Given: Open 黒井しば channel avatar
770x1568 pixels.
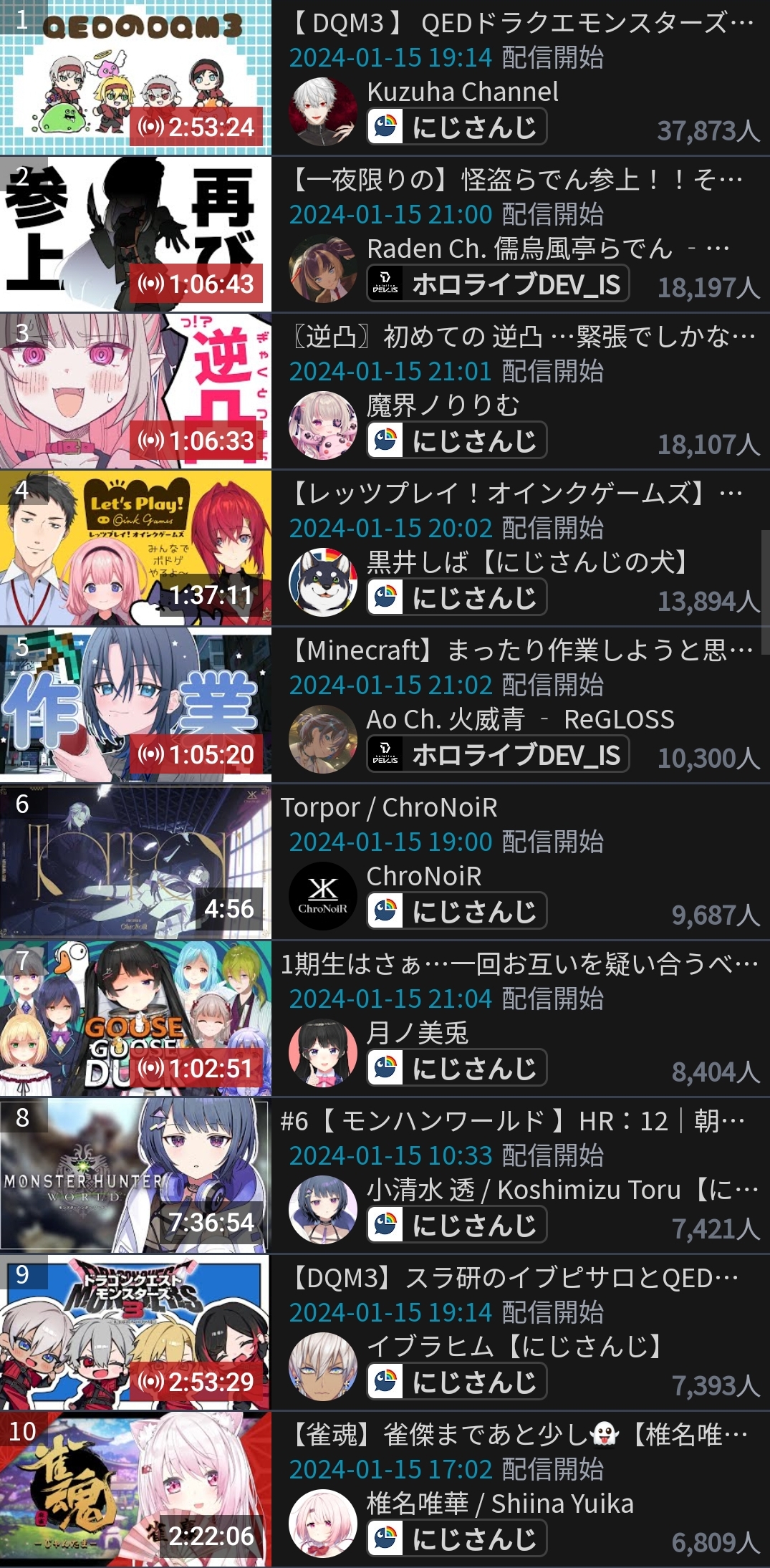Looking at the screenshot, I should [323, 582].
